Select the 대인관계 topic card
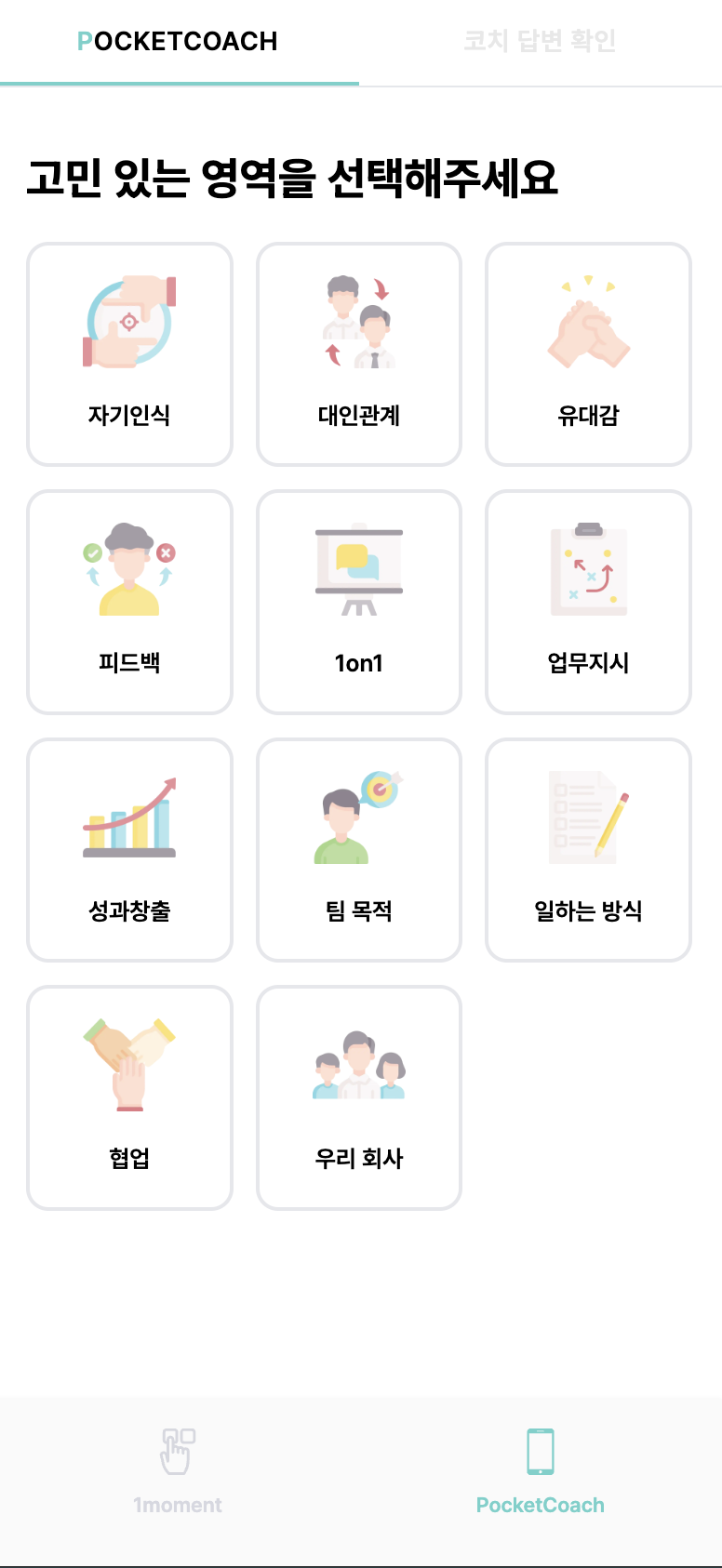 359,354
